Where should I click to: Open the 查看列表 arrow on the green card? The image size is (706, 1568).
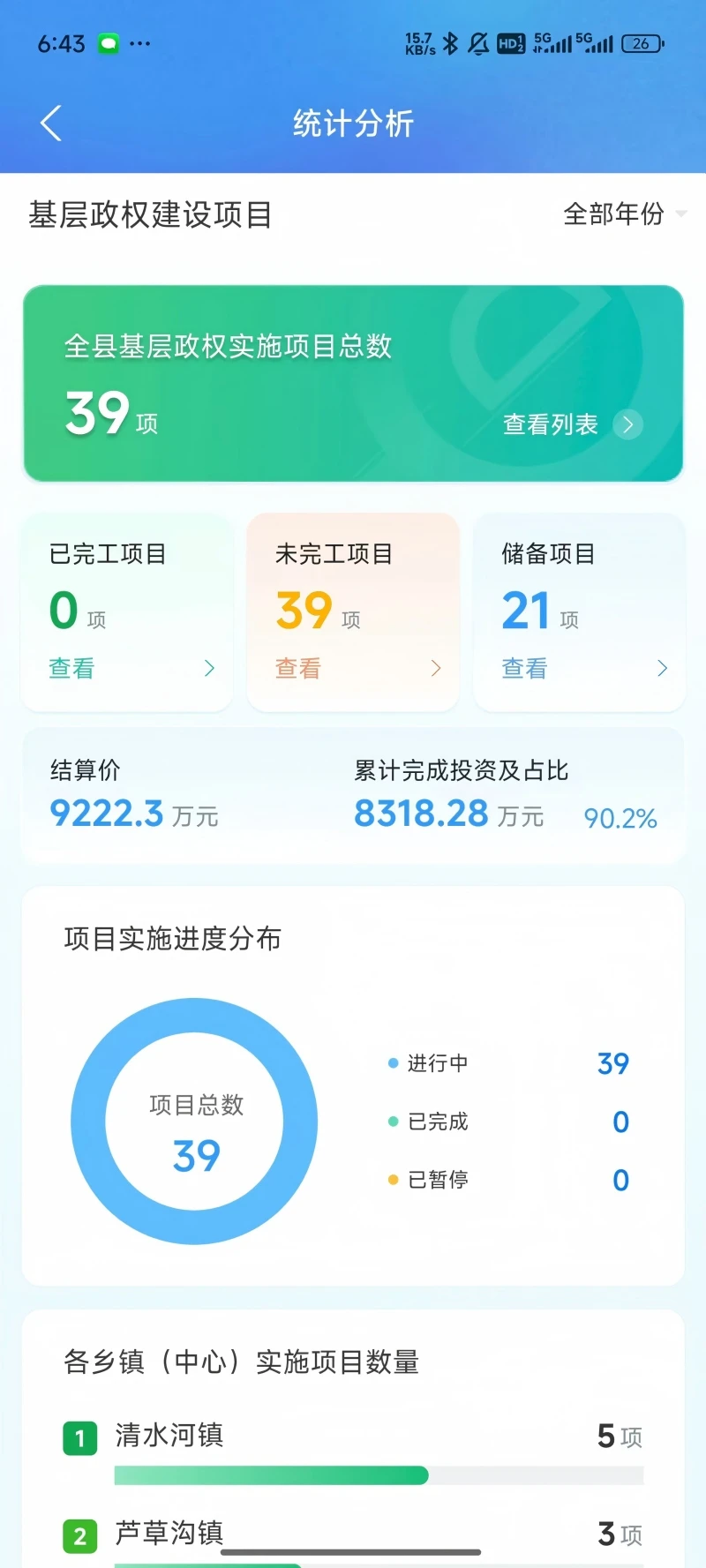click(x=628, y=424)
